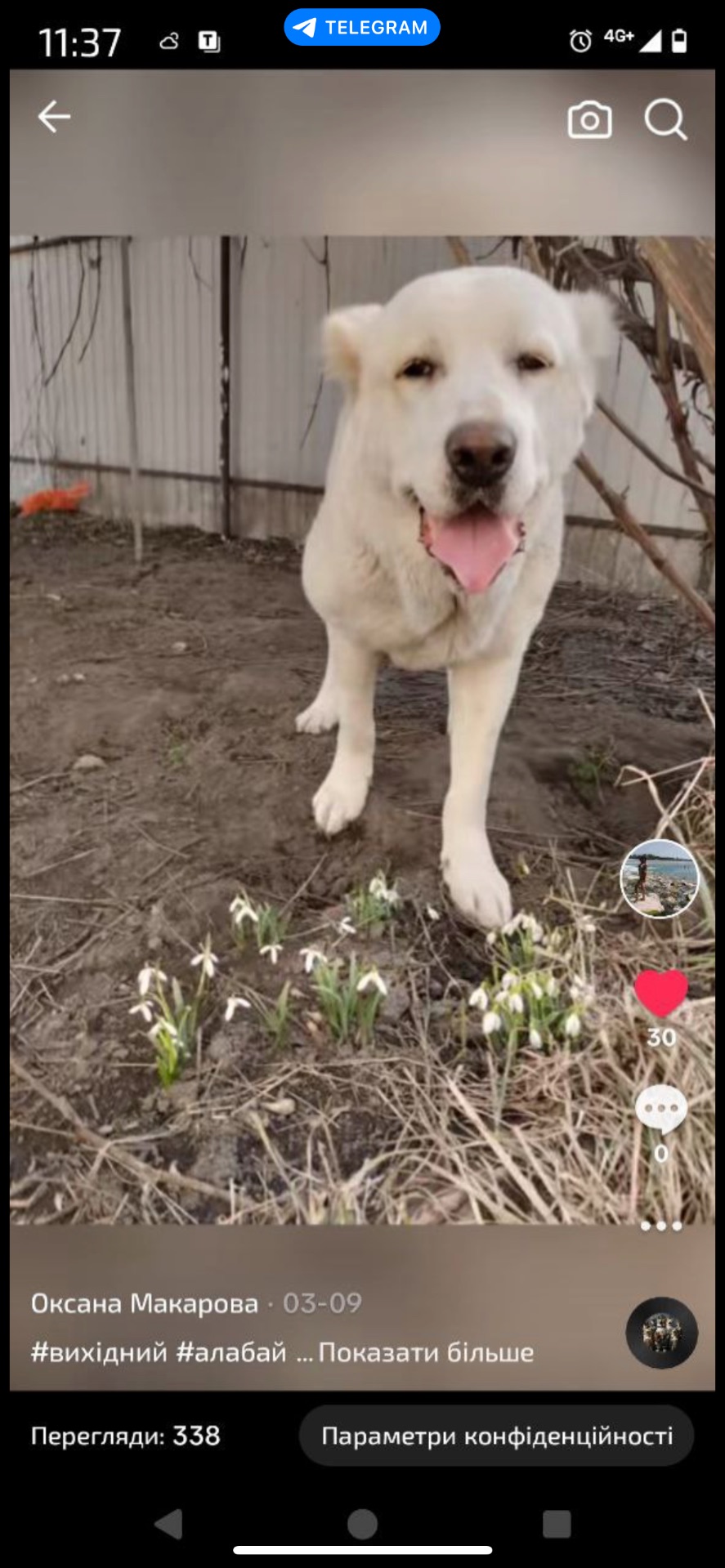Like the video with the heart

(660, 993)
